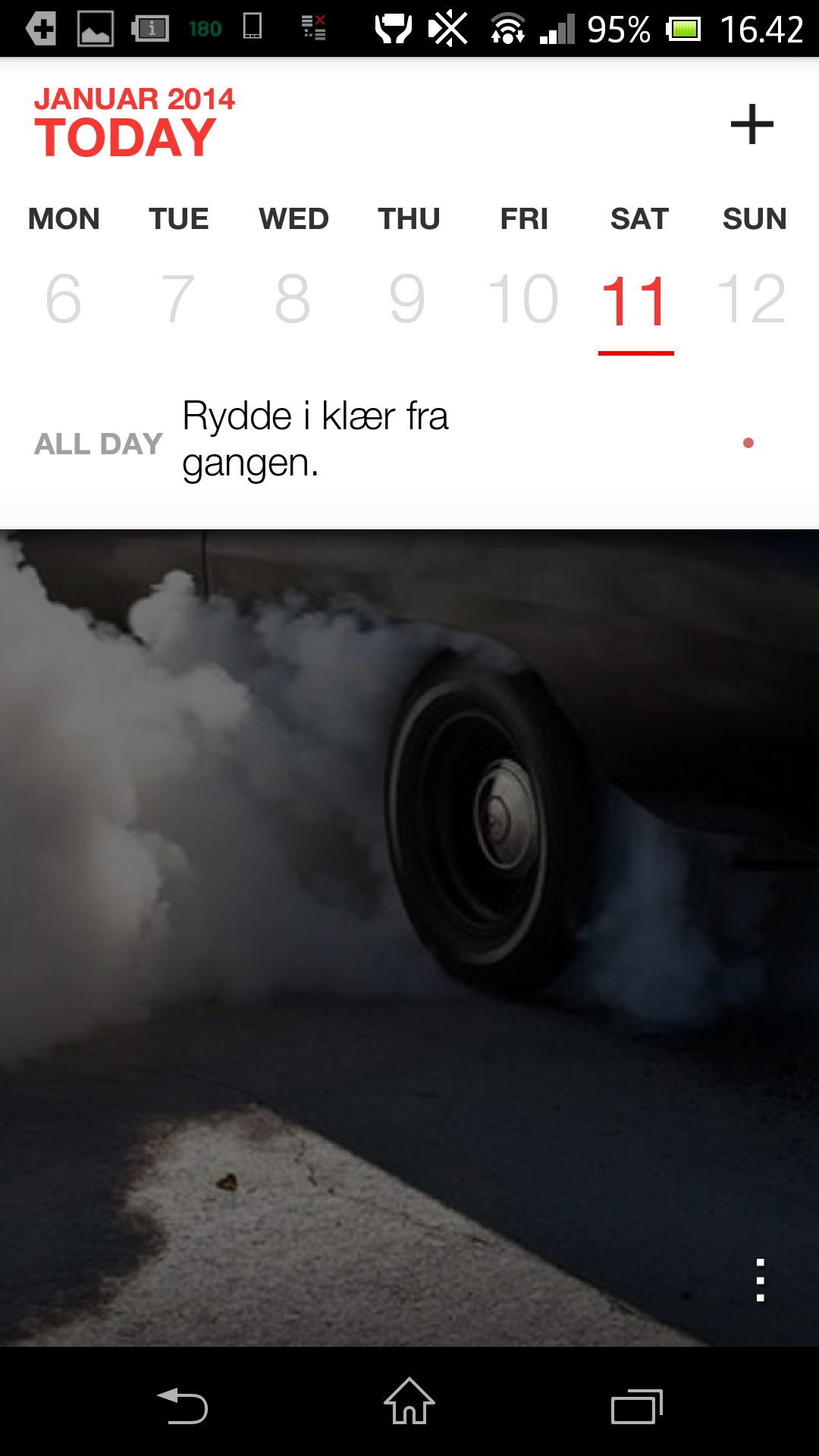Select Thursday 9 in the week strip
This screenshot has height=1456, width=819.
point(408,299)
